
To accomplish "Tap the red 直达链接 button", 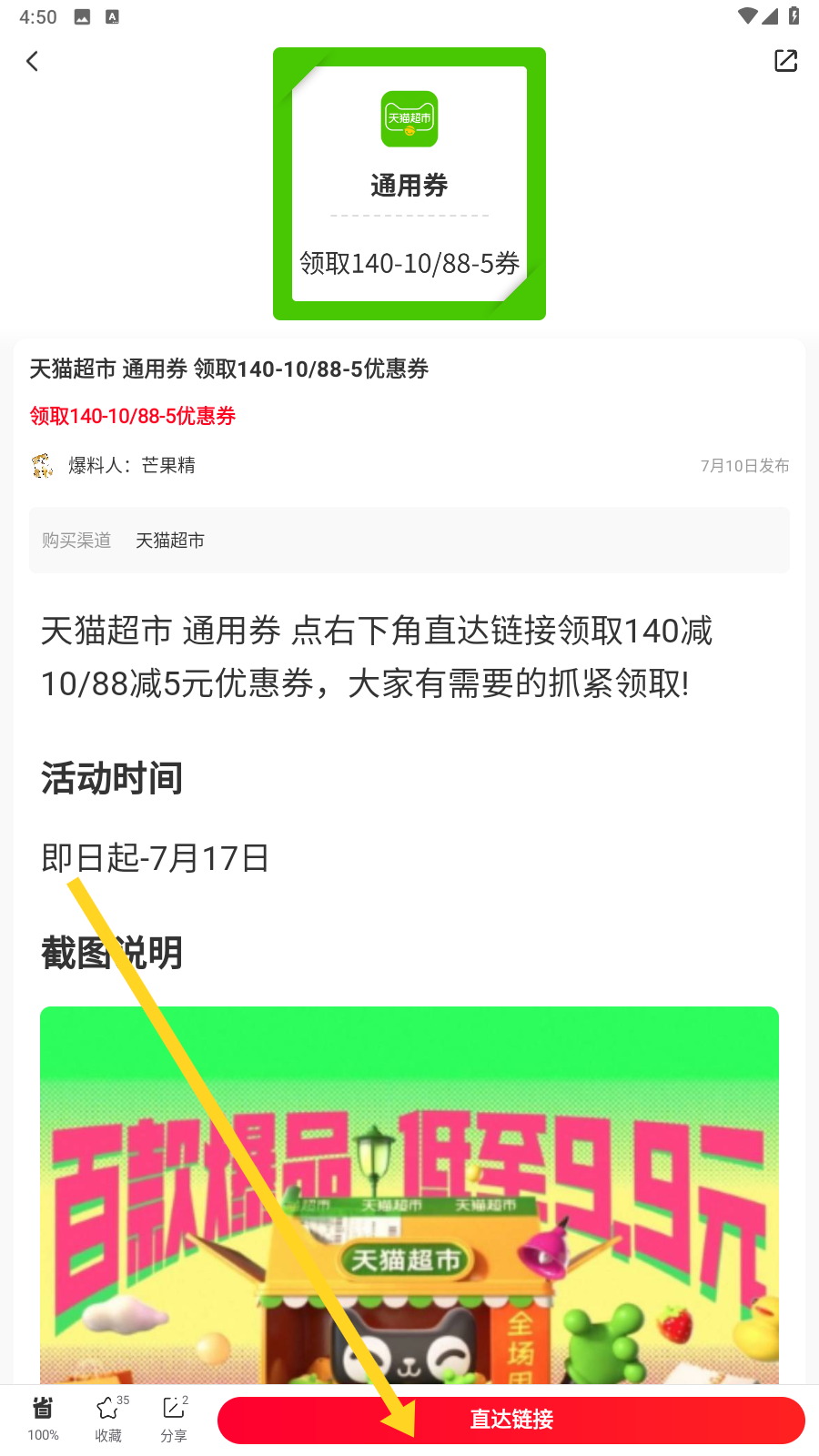I will 511,1420.
